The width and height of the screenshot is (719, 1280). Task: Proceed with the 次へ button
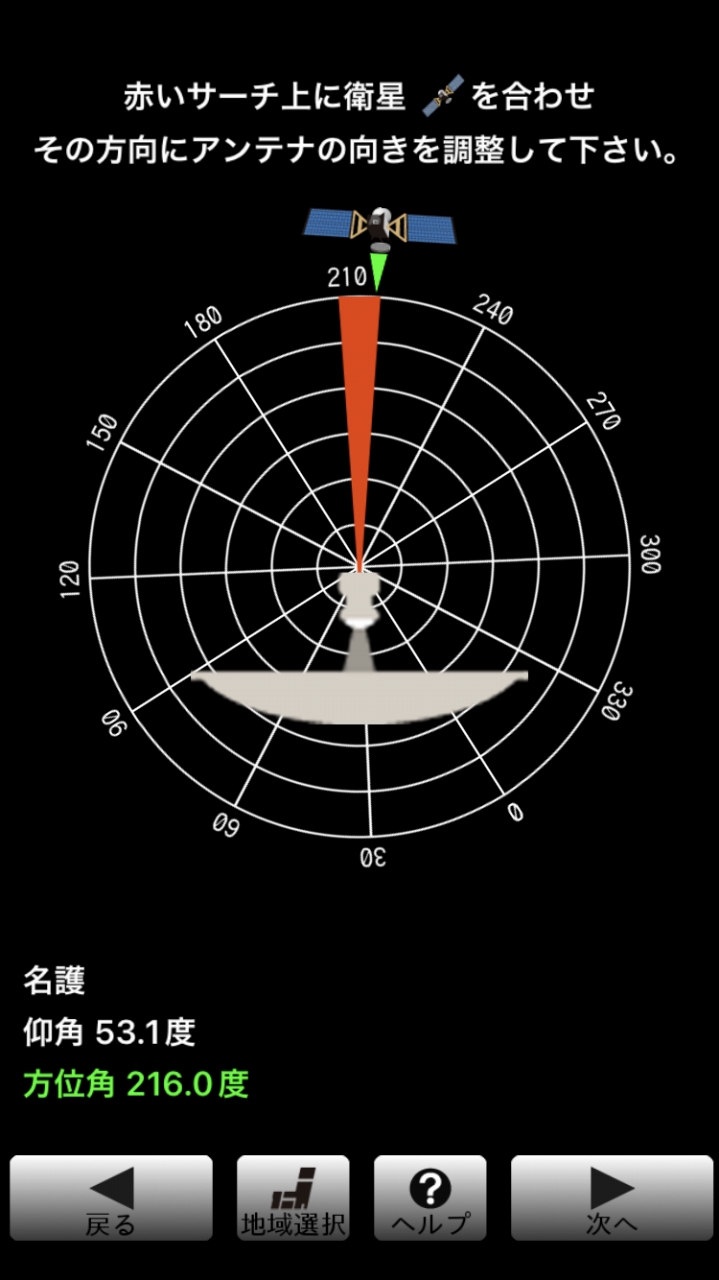[x=612, y=1198]
